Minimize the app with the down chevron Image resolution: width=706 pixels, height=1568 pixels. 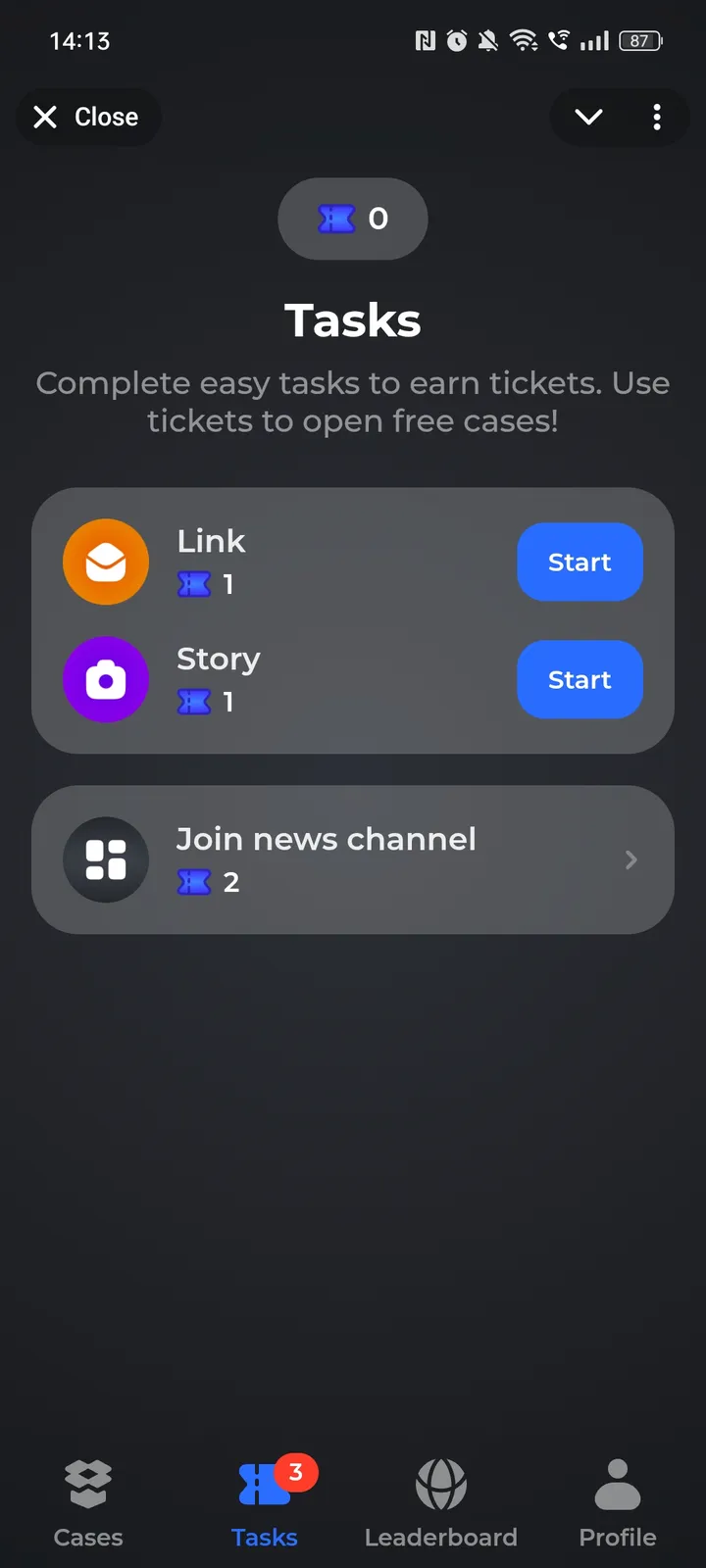pos(588,118)
